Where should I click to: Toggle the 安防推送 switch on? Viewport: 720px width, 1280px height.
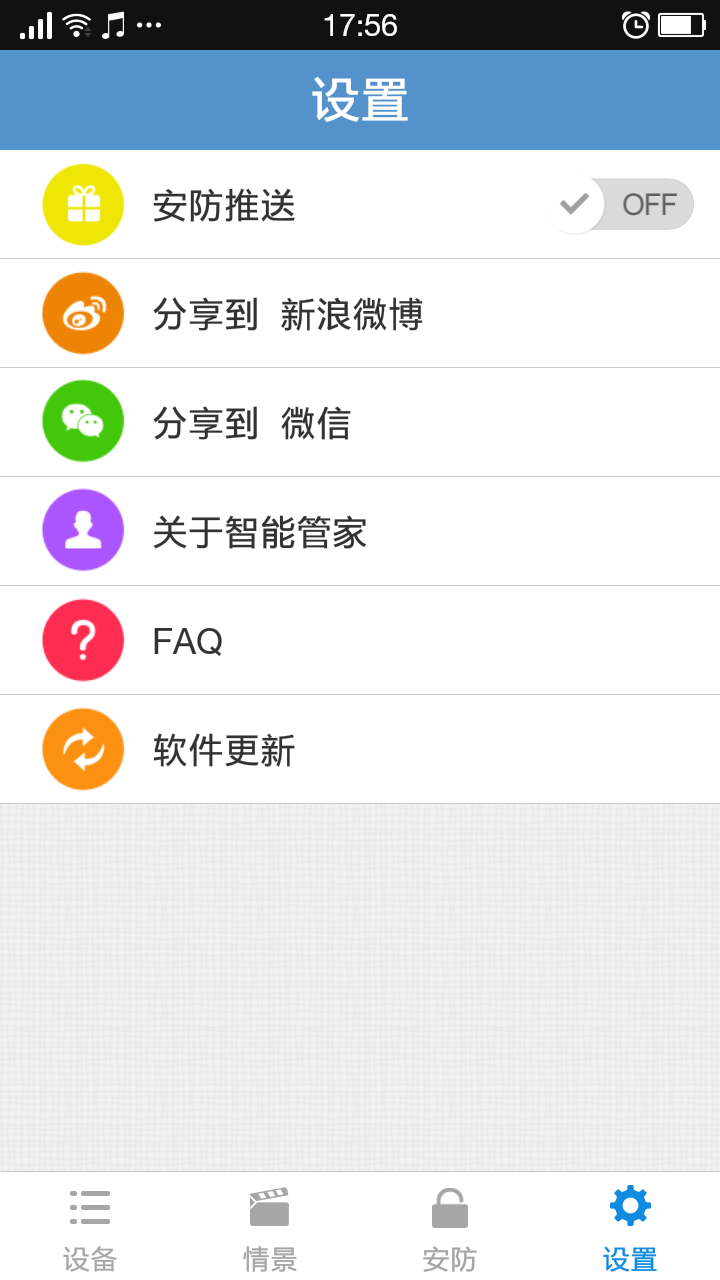pos(621,205)
